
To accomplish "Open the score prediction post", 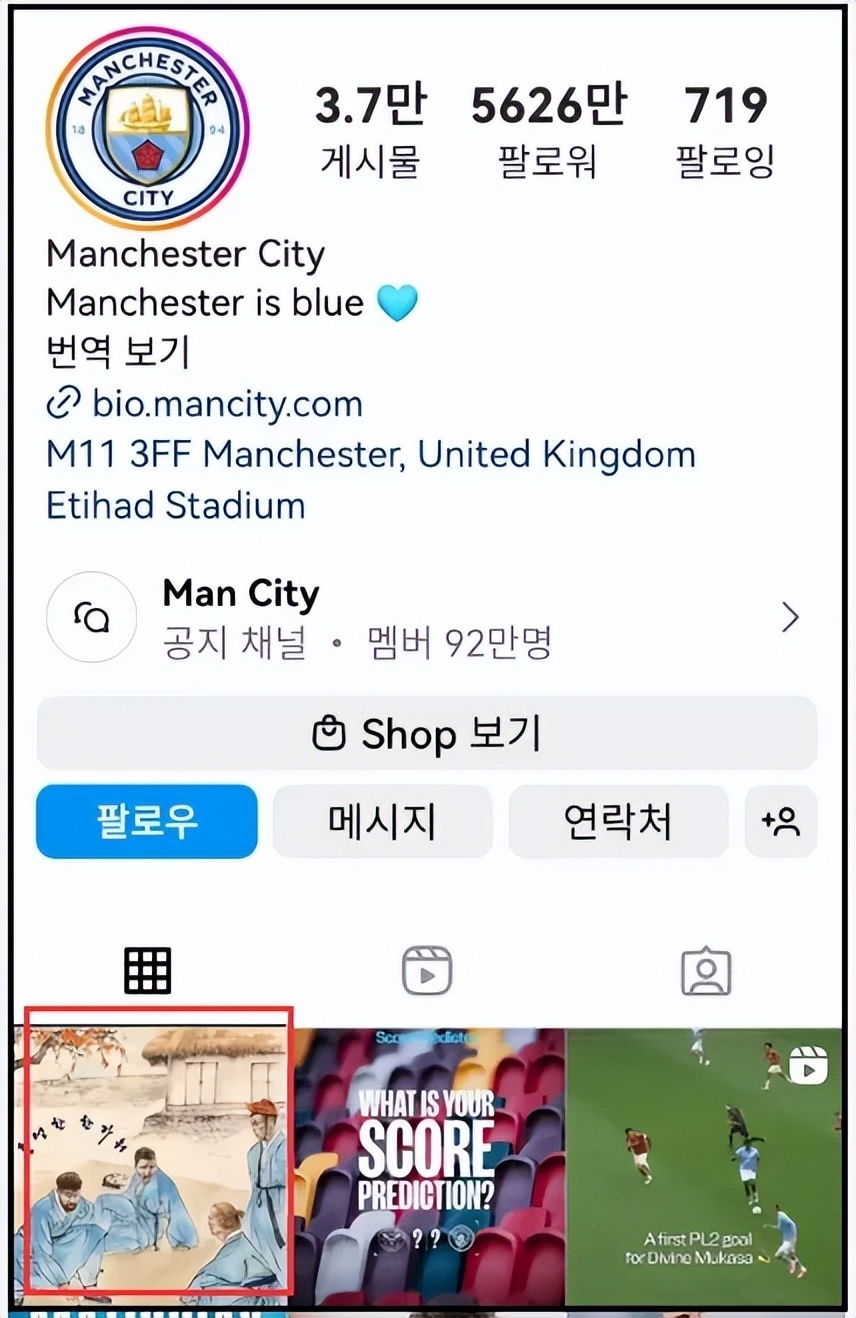I will click(x=428, y=1165).
